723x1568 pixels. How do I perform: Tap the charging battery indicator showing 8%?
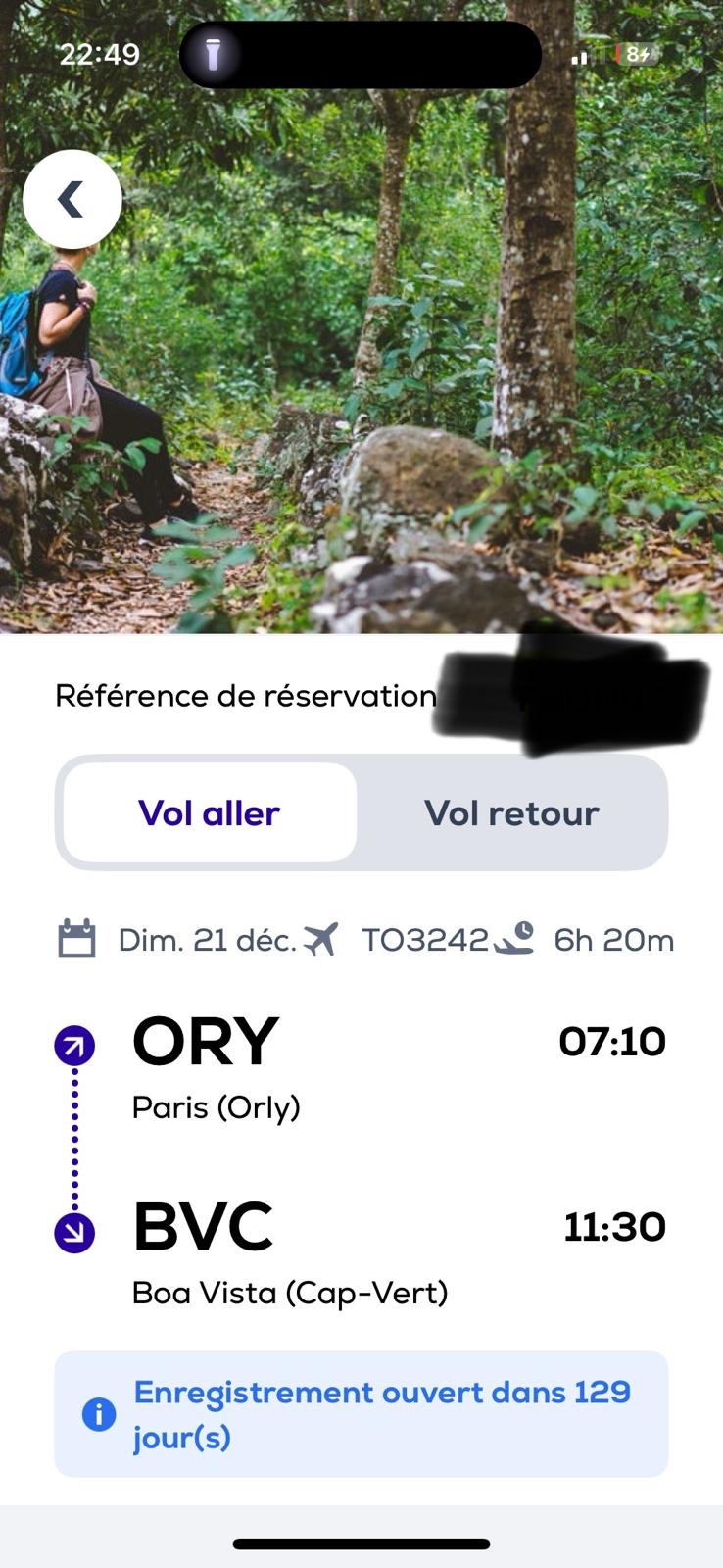pyautogui.click(x=634, y=56)
